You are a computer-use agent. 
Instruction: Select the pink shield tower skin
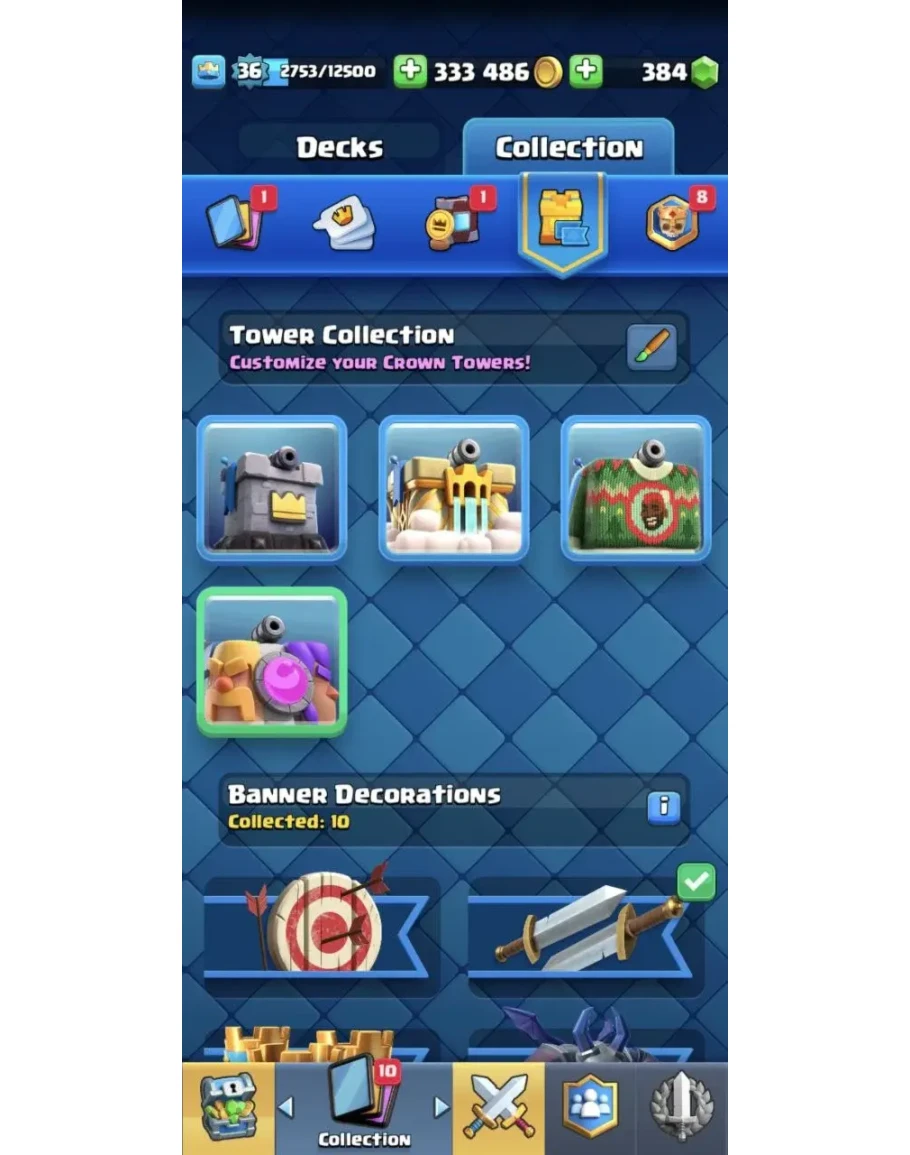pyautogui.click(x=272, y=662)
